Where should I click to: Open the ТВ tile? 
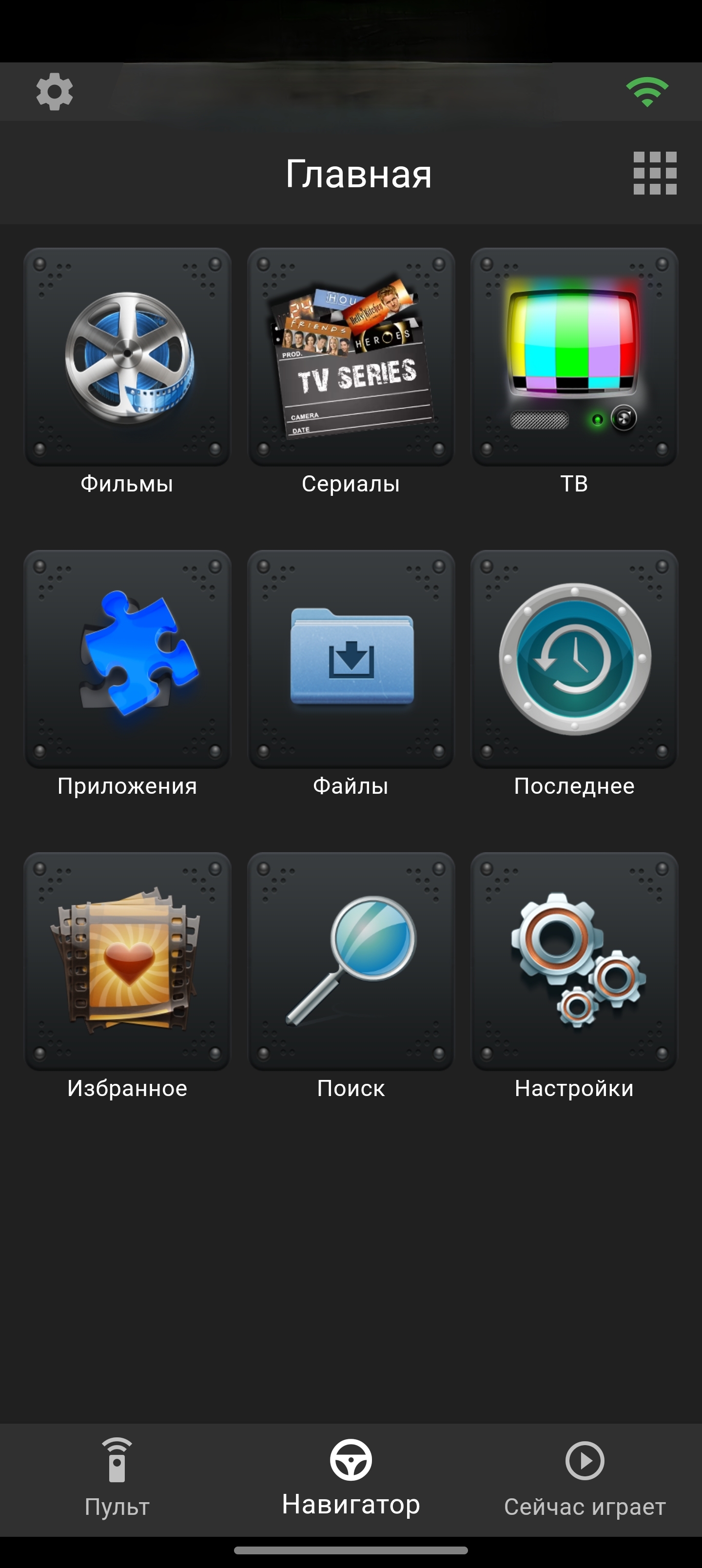point(574,357)
